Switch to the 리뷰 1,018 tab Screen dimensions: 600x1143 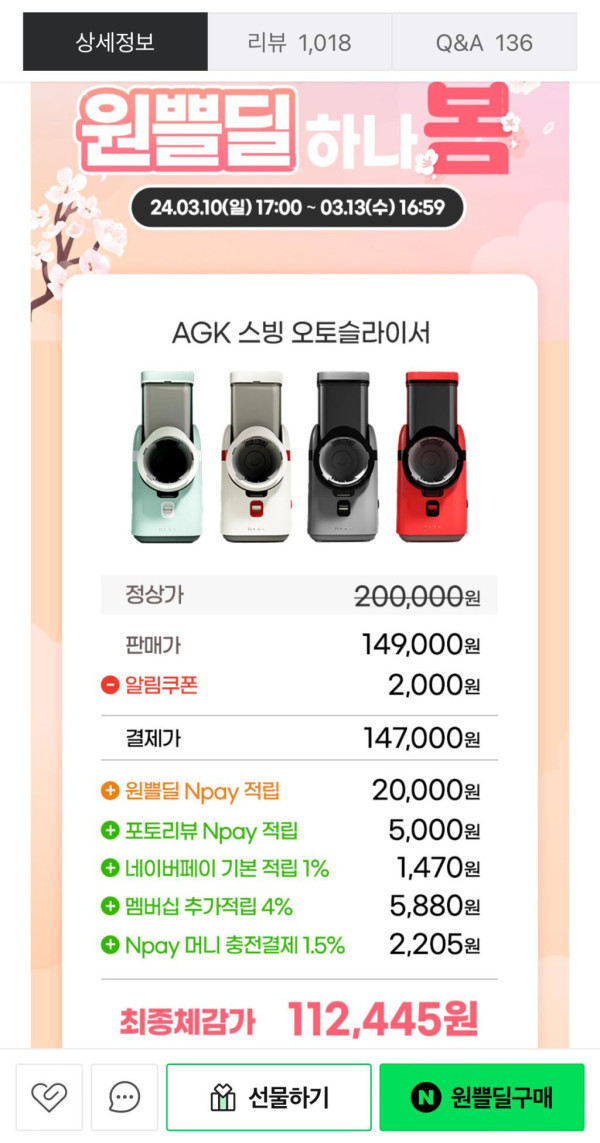point(299,42)
